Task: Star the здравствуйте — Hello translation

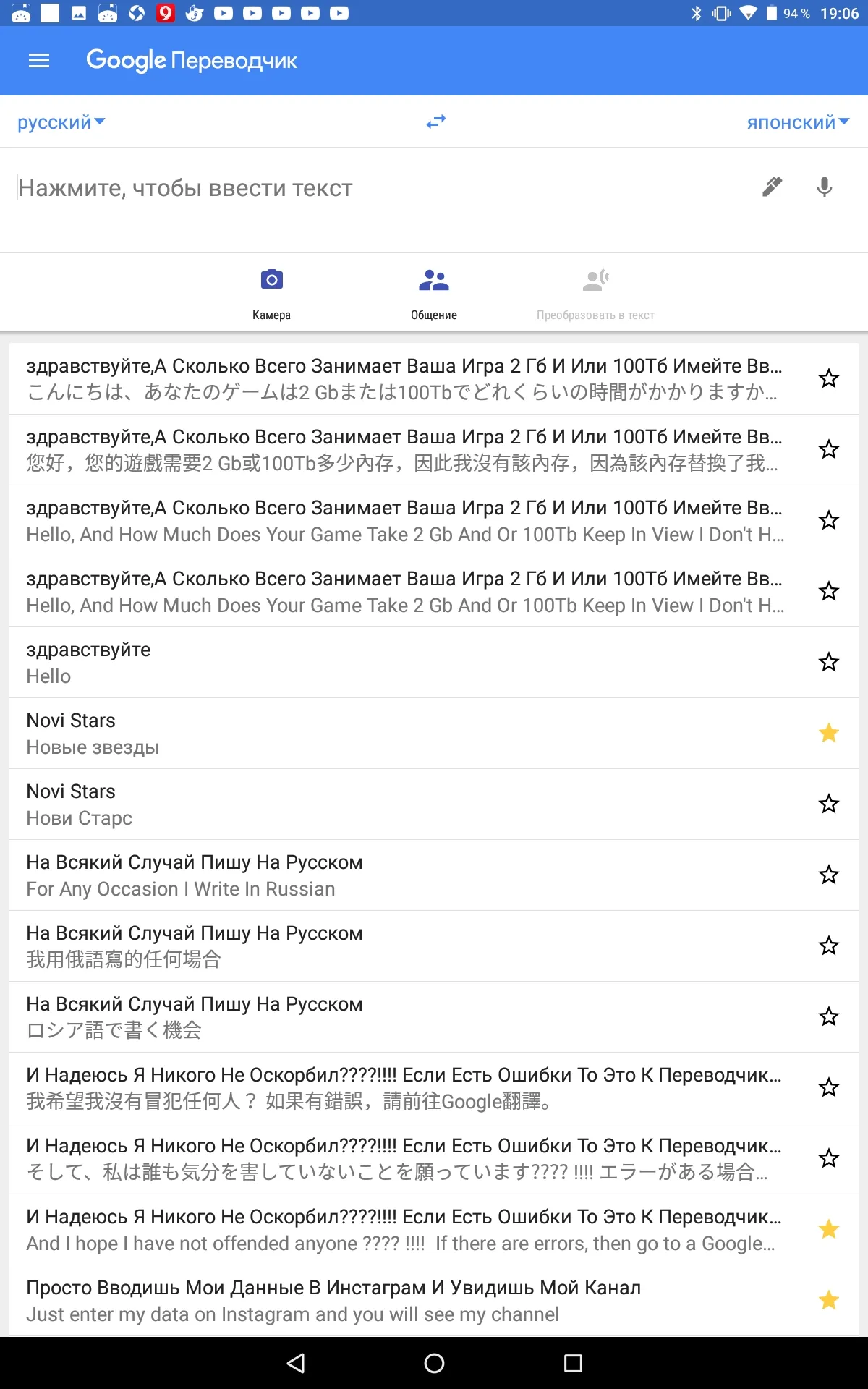Action: pyautogui.click(x=829, y=662)
